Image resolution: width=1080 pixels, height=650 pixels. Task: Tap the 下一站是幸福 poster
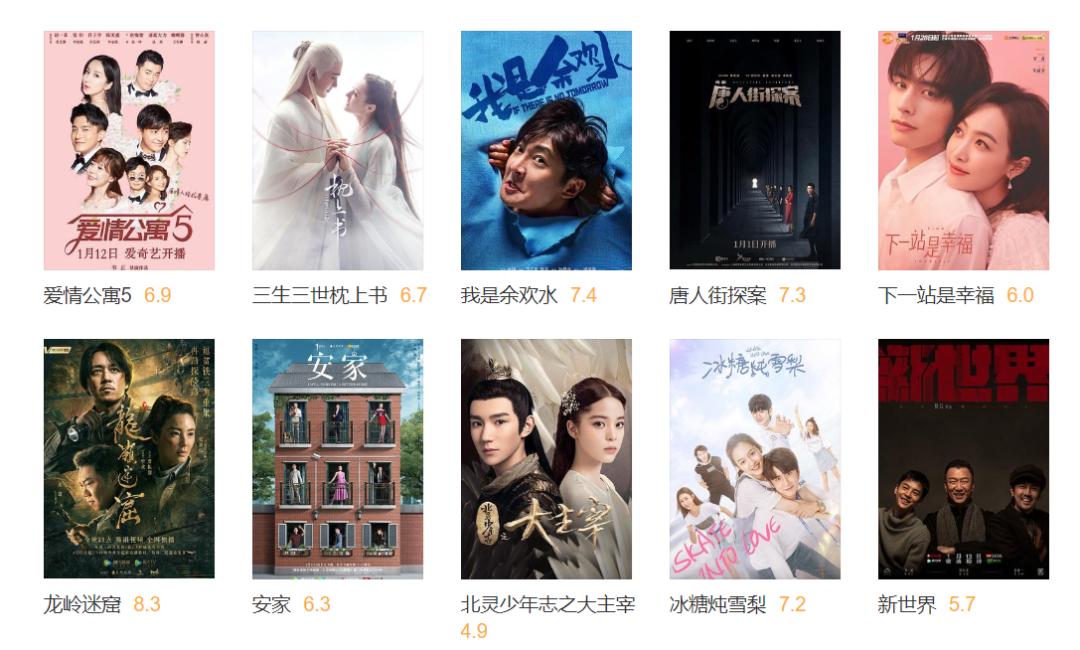click(x=963, y=151)
